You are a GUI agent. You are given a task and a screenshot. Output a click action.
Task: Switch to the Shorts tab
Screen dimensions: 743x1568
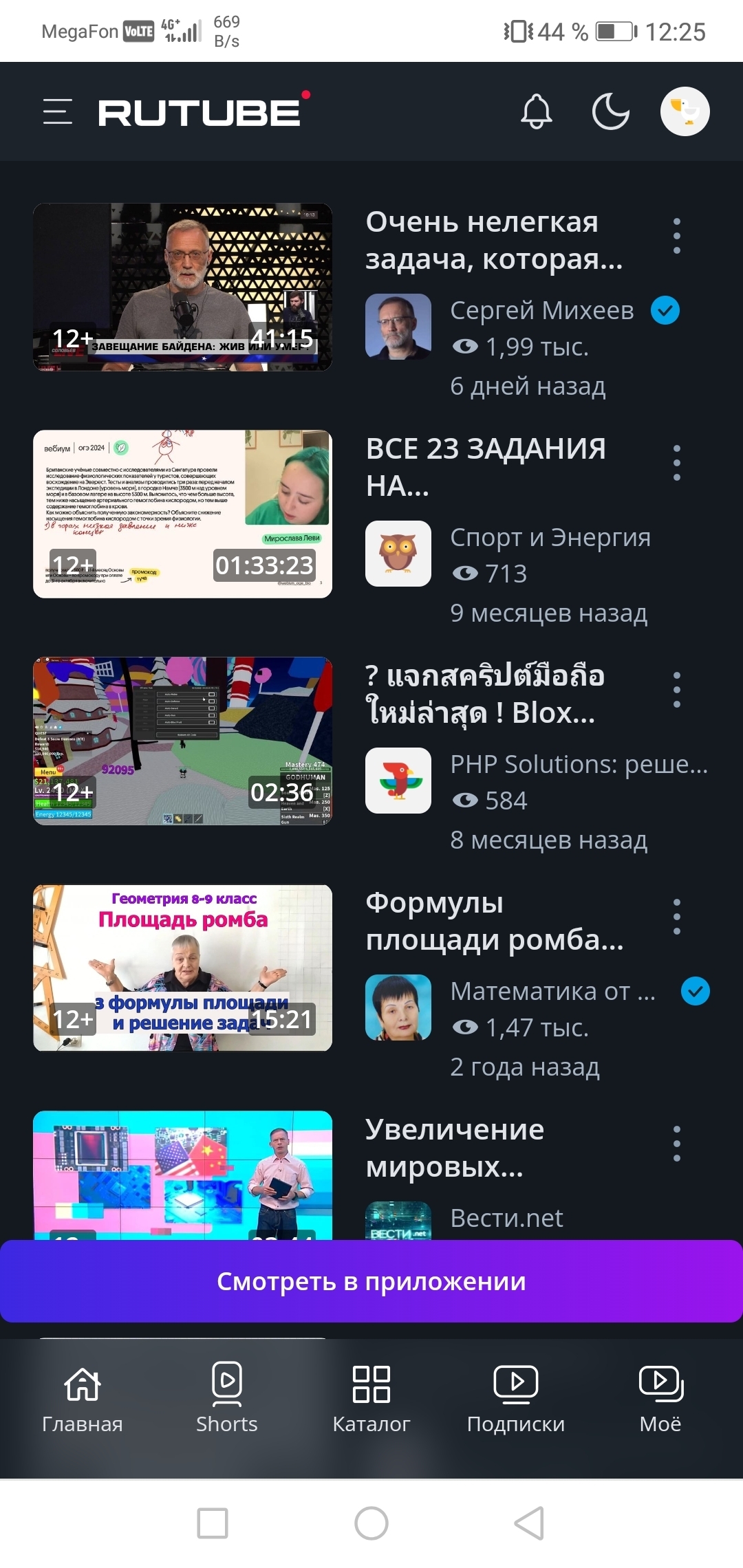point(227,1399)
